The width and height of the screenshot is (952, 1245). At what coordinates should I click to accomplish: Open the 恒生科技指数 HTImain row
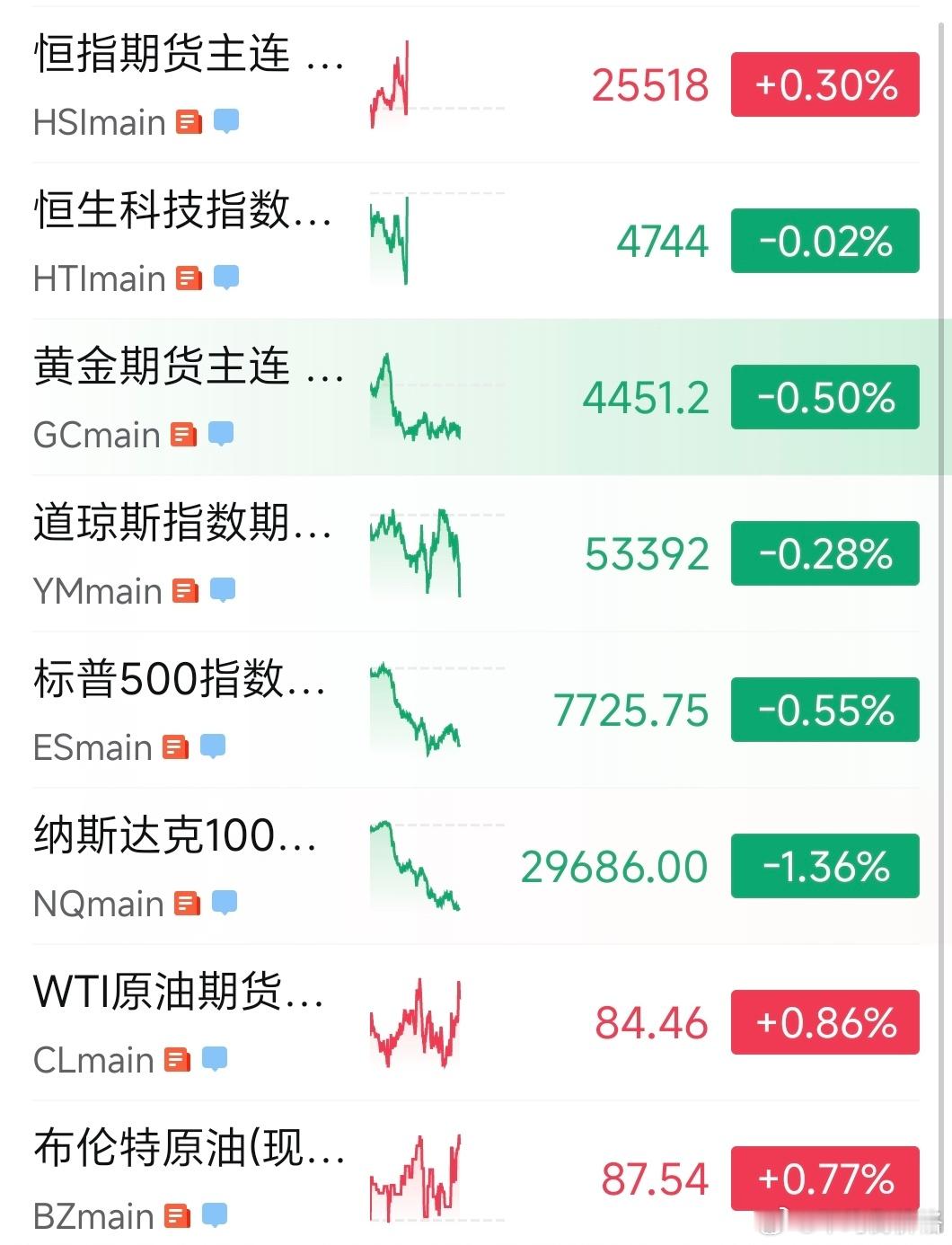[x=476, y=241]
